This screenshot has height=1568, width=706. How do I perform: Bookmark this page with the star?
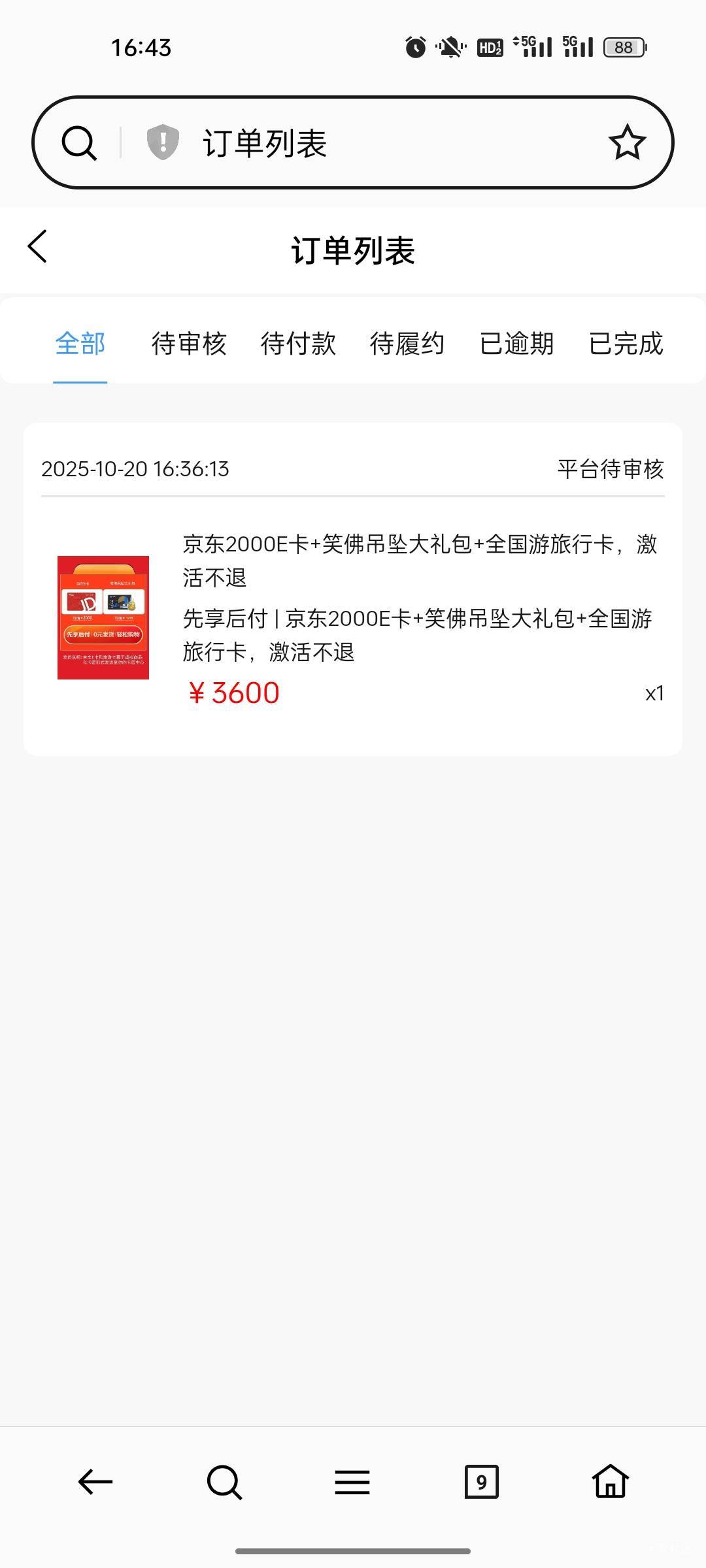(627, 142)
